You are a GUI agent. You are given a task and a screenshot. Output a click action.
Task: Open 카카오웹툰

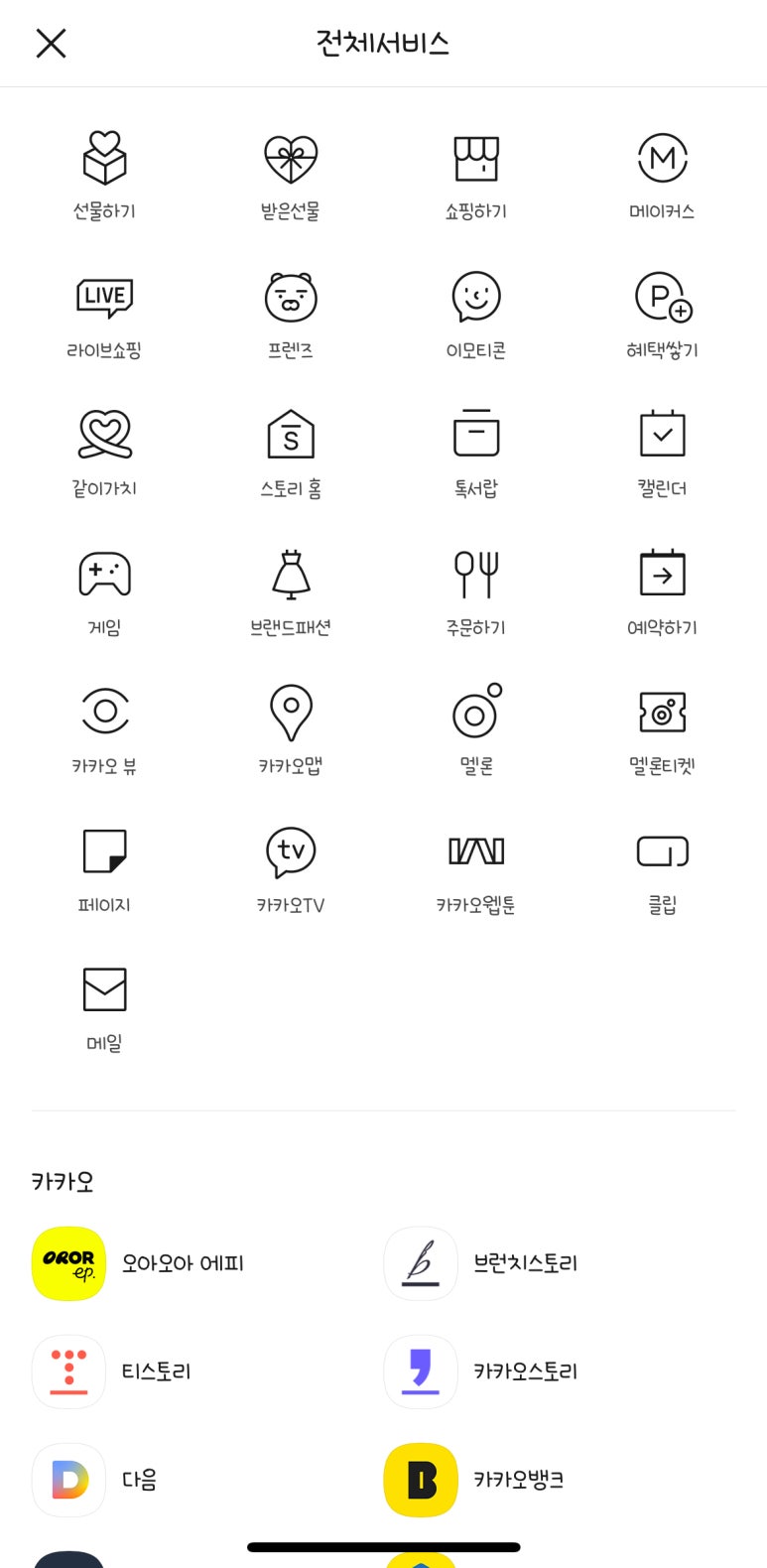pos(476,870)
